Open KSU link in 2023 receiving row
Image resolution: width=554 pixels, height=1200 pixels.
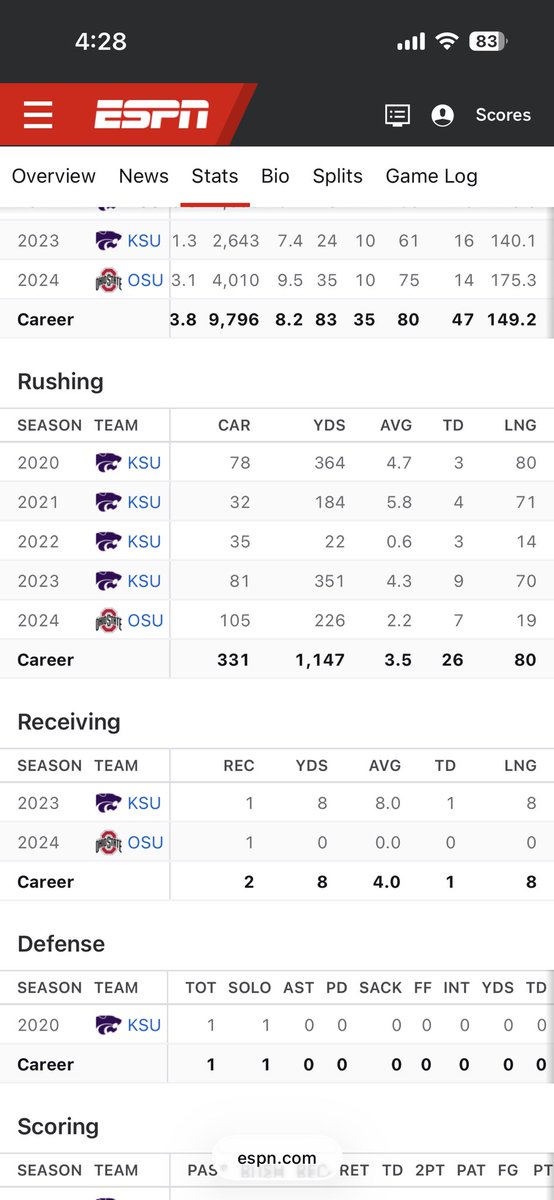click(x=144, y=803)
